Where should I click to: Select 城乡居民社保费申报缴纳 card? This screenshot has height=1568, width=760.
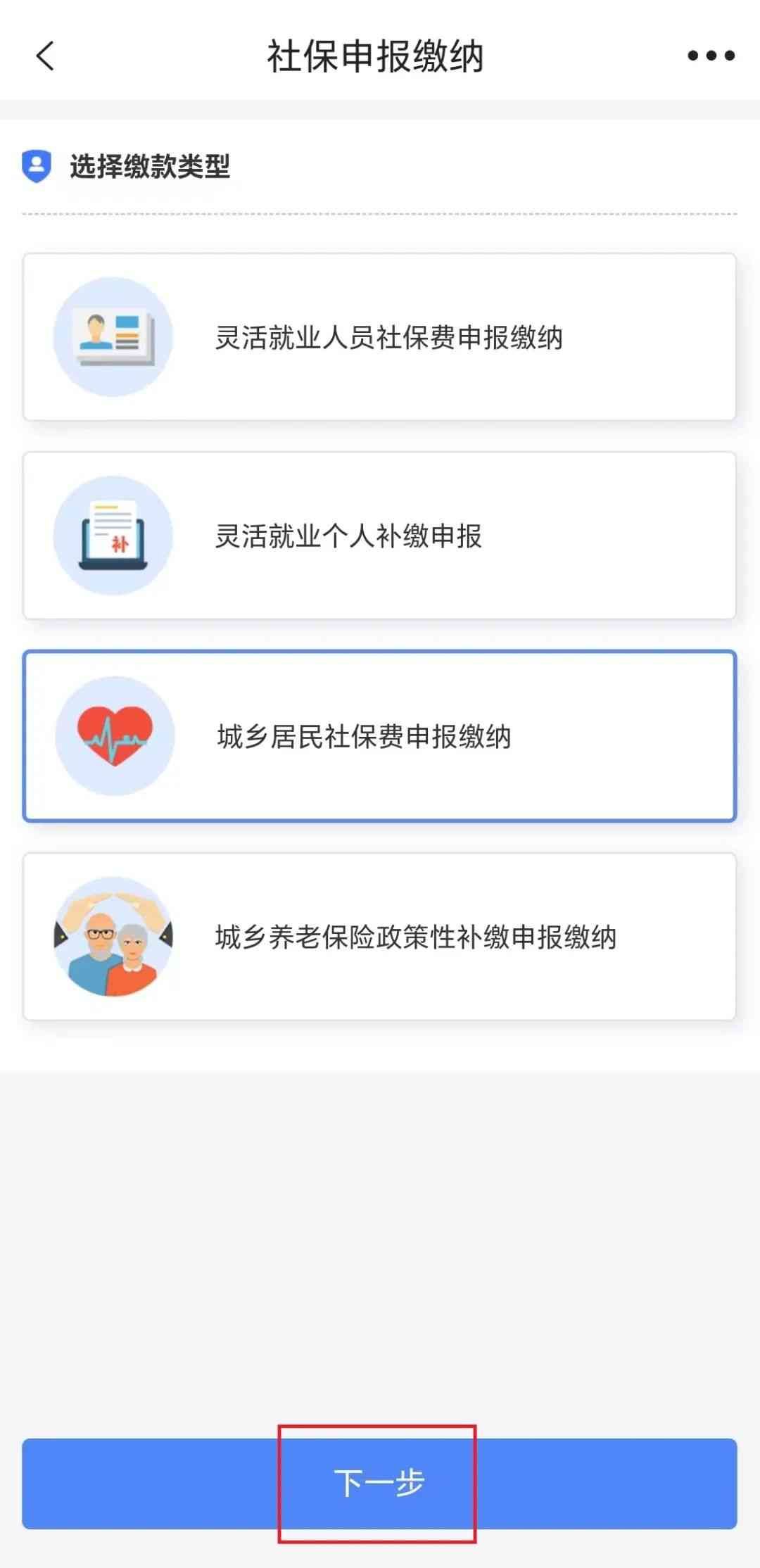[379, 736]
